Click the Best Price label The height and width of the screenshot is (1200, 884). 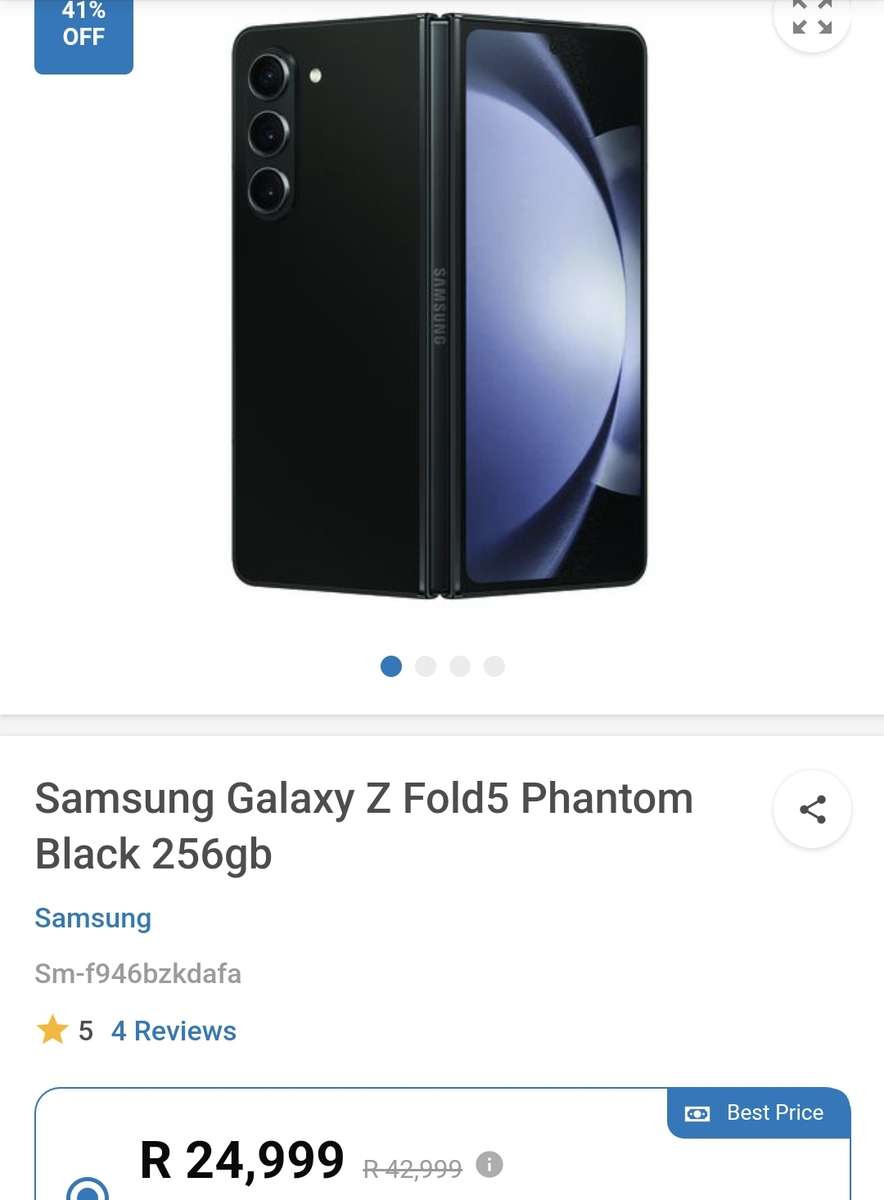[774, 1112]
